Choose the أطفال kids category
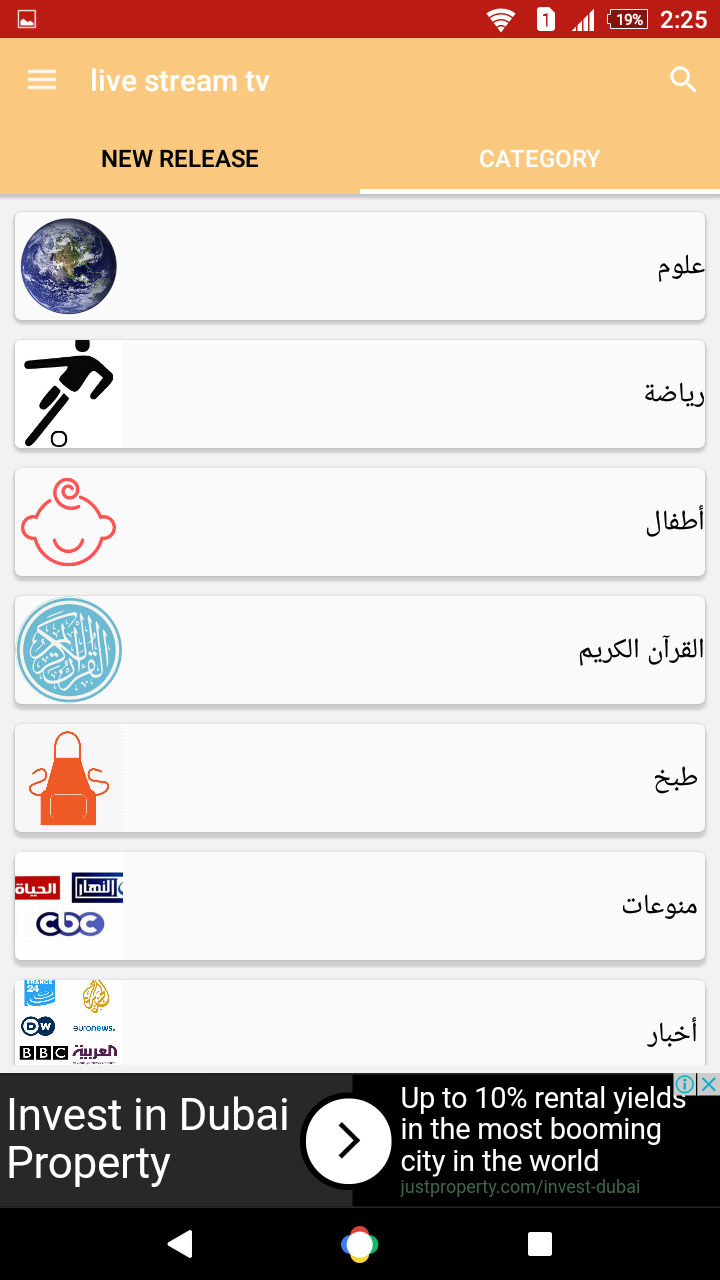 (x=360, y=522)
